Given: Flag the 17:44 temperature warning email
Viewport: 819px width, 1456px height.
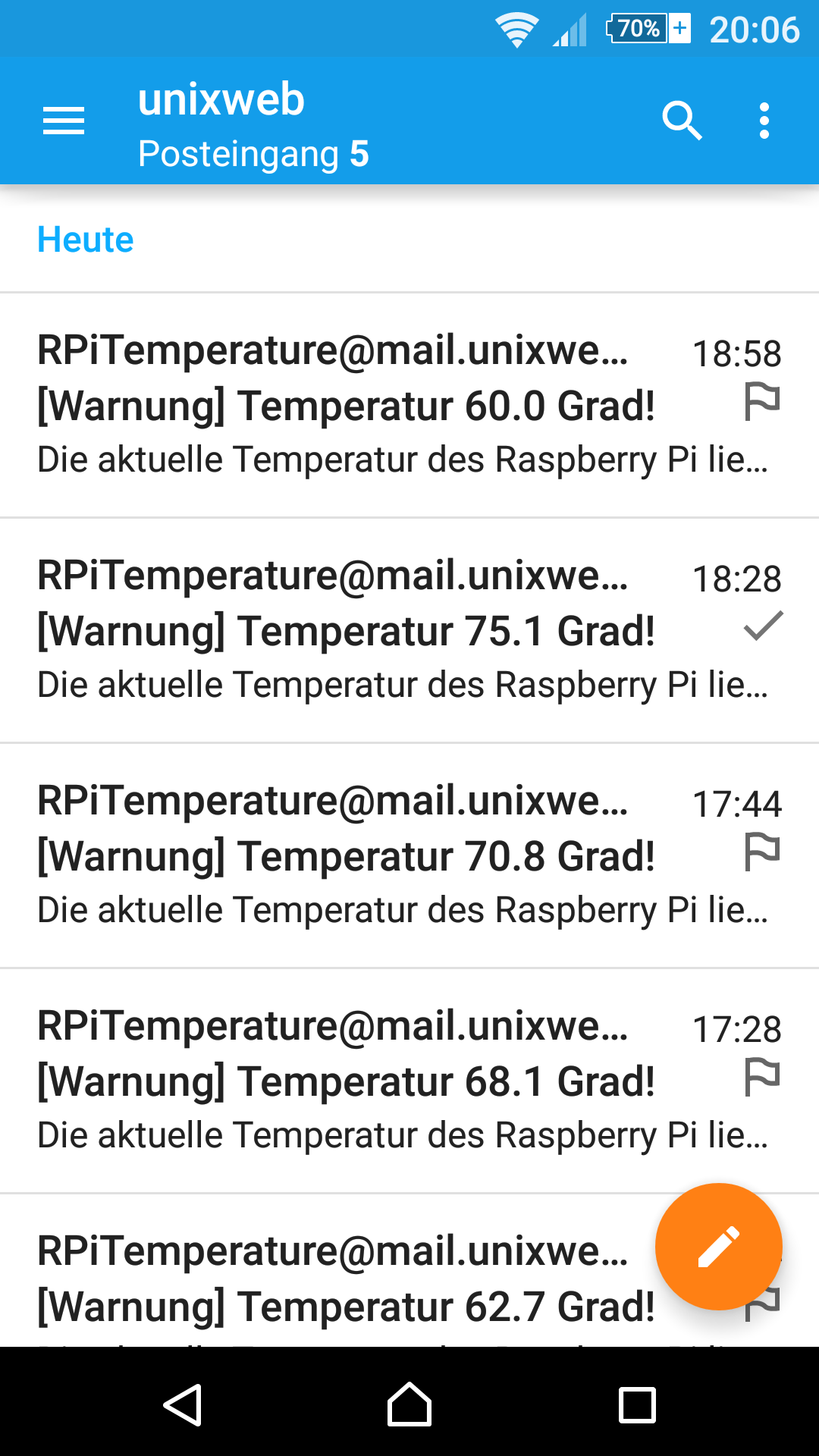Looking at the screenshot, I should click(x=762, y=852).
